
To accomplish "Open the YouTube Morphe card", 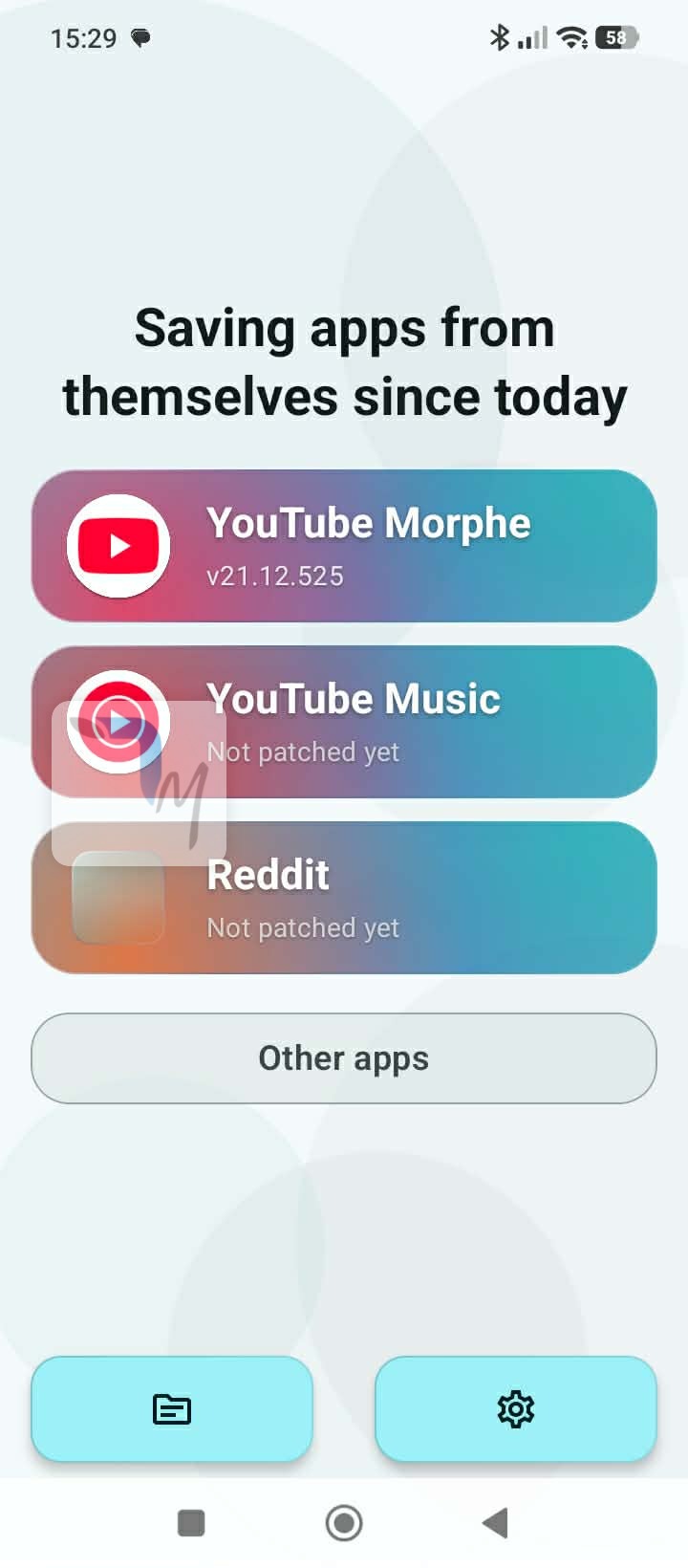I will click(344, 546).
